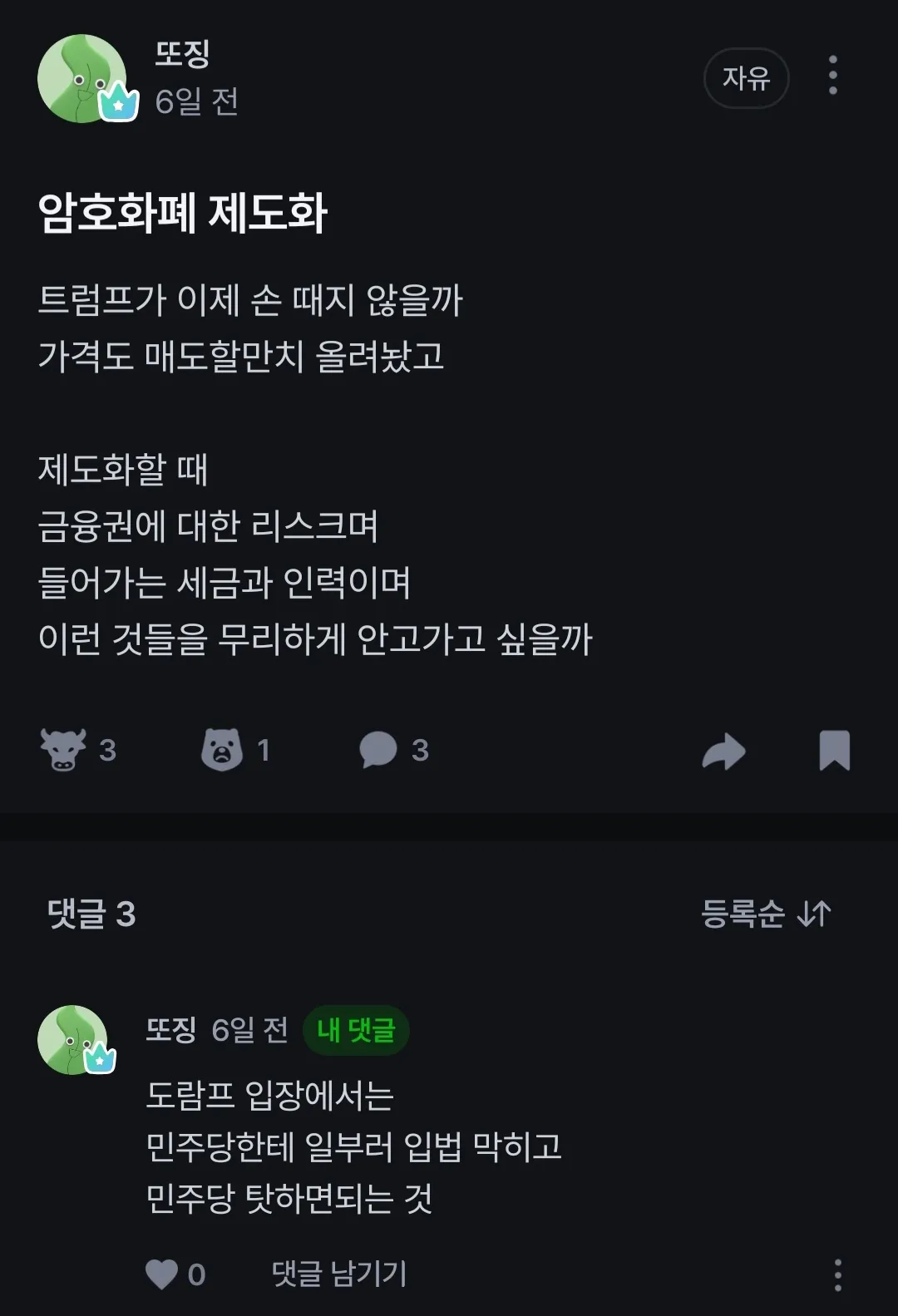This screenshot has width=898, height=1316.
Task: Tap 댓글 남기기 to reply
Action: point(339,1274)
